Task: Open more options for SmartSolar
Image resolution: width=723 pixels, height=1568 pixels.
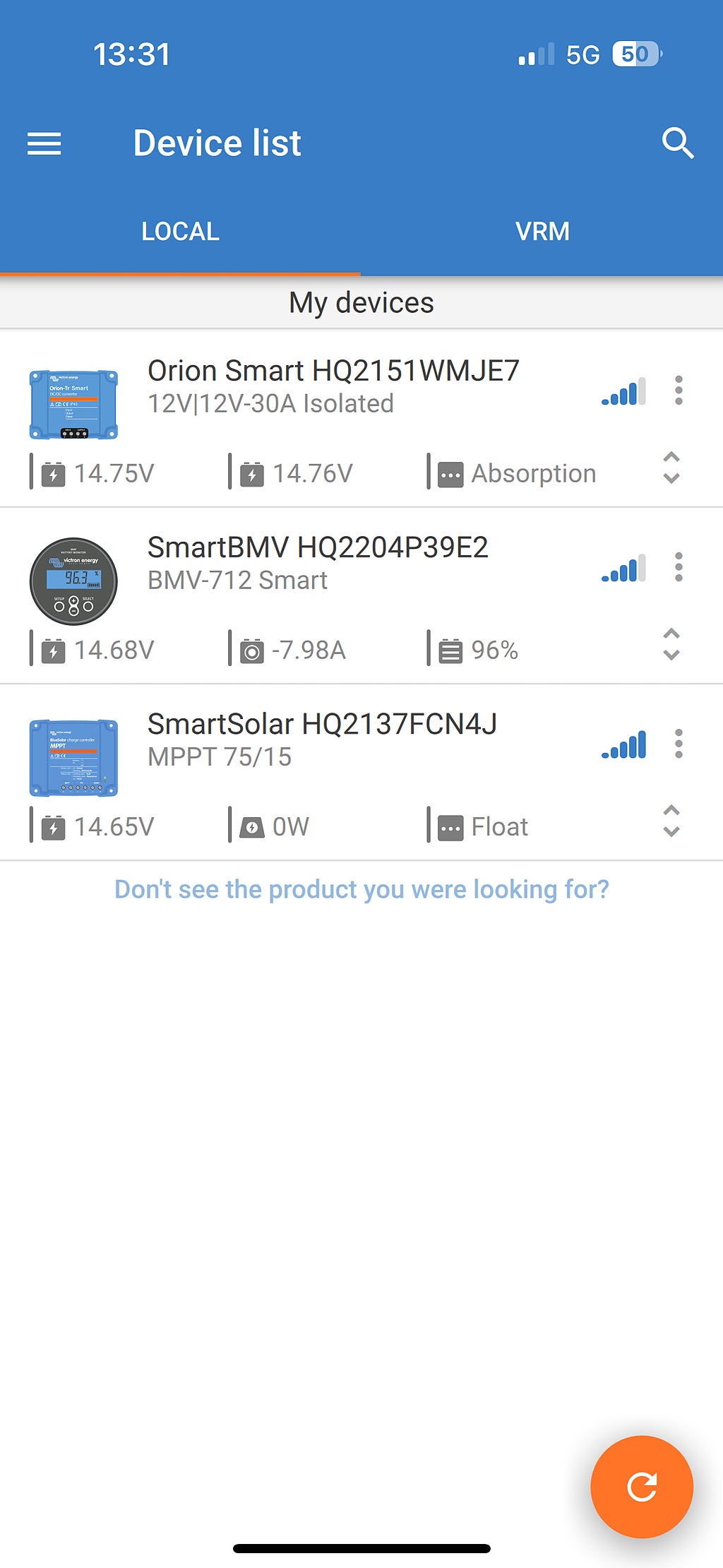Action: 679,743
